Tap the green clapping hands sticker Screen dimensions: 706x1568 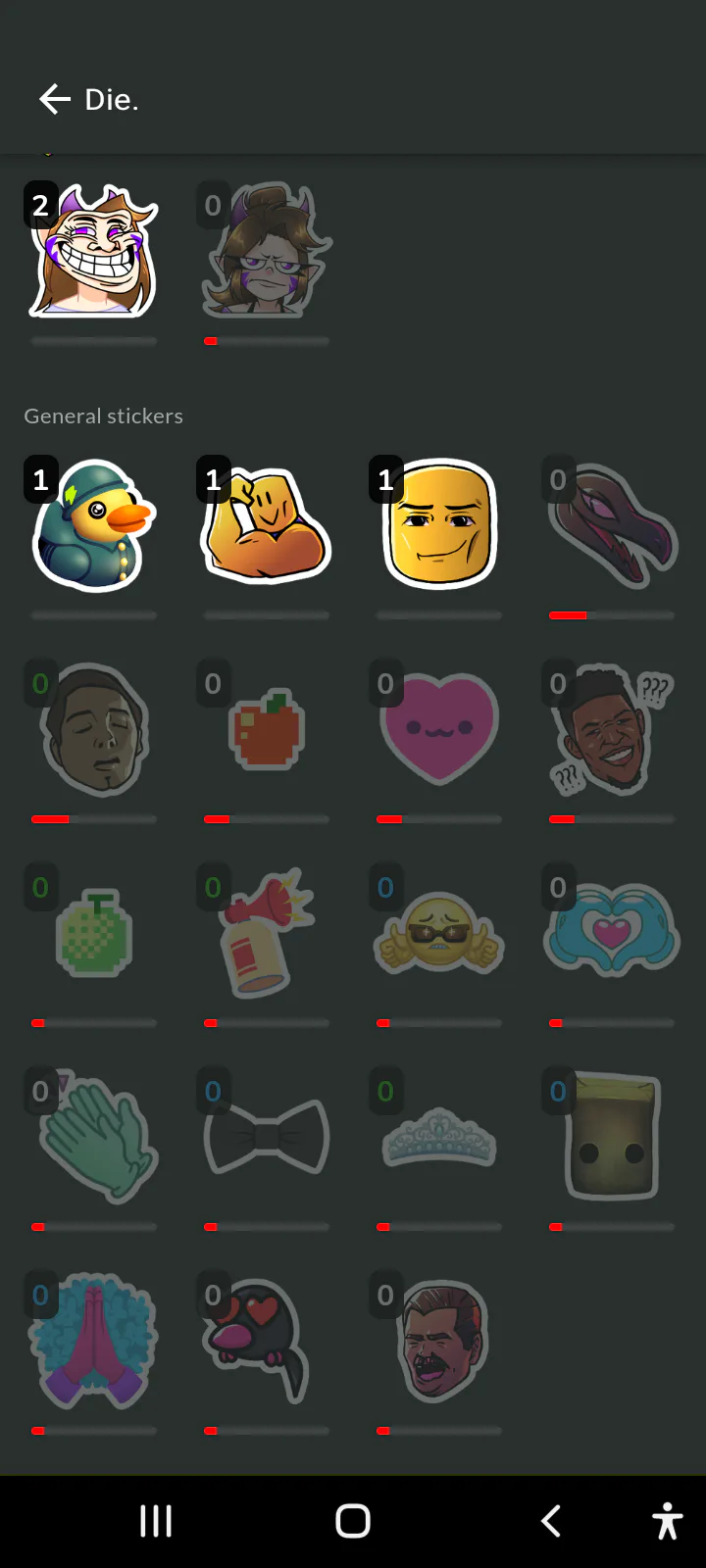click(x=94, y=1138)
